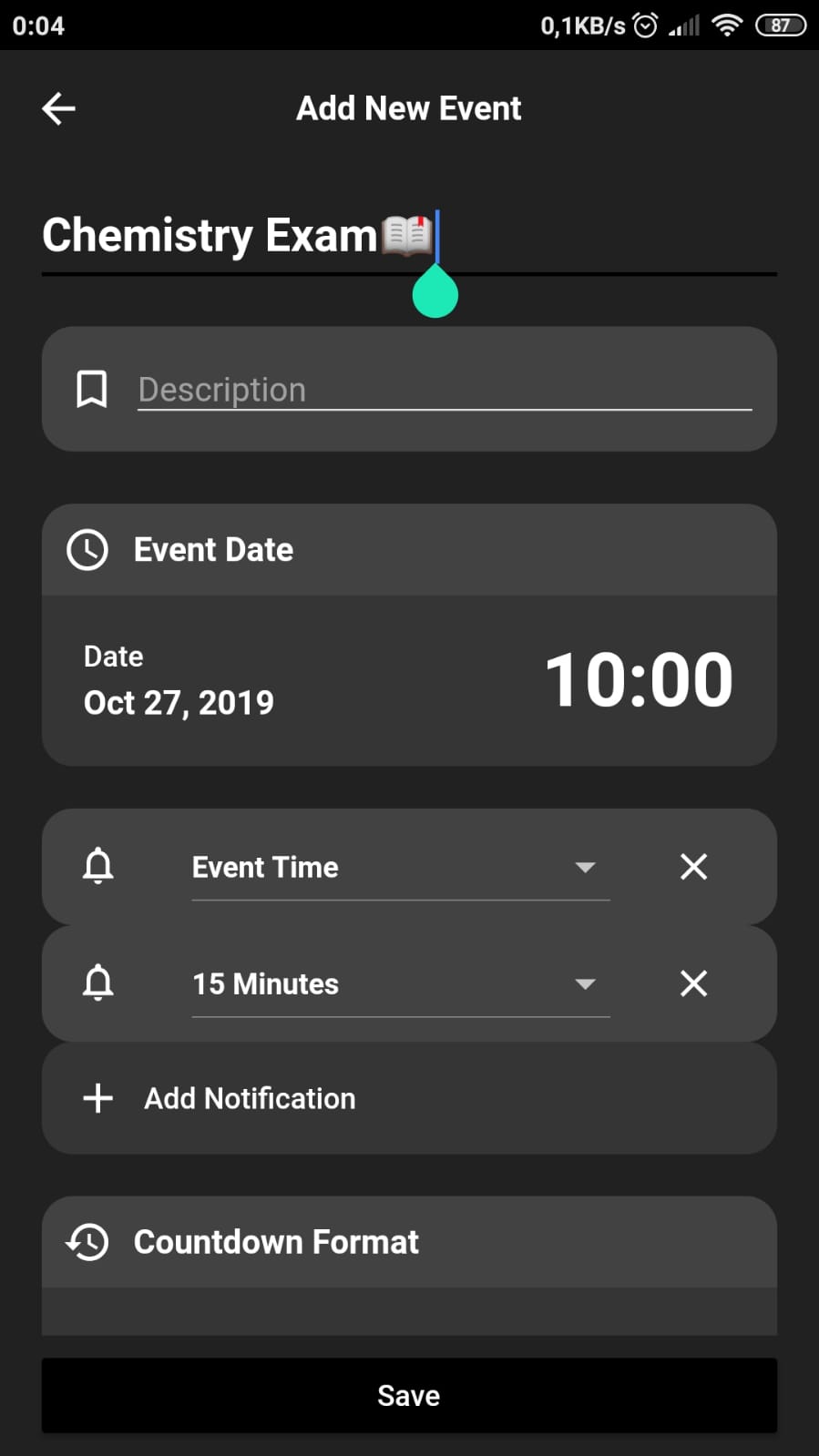The height and width of the screenshot is (1456, 819).
Task: Save the new event
Action: click(409, 1395)
